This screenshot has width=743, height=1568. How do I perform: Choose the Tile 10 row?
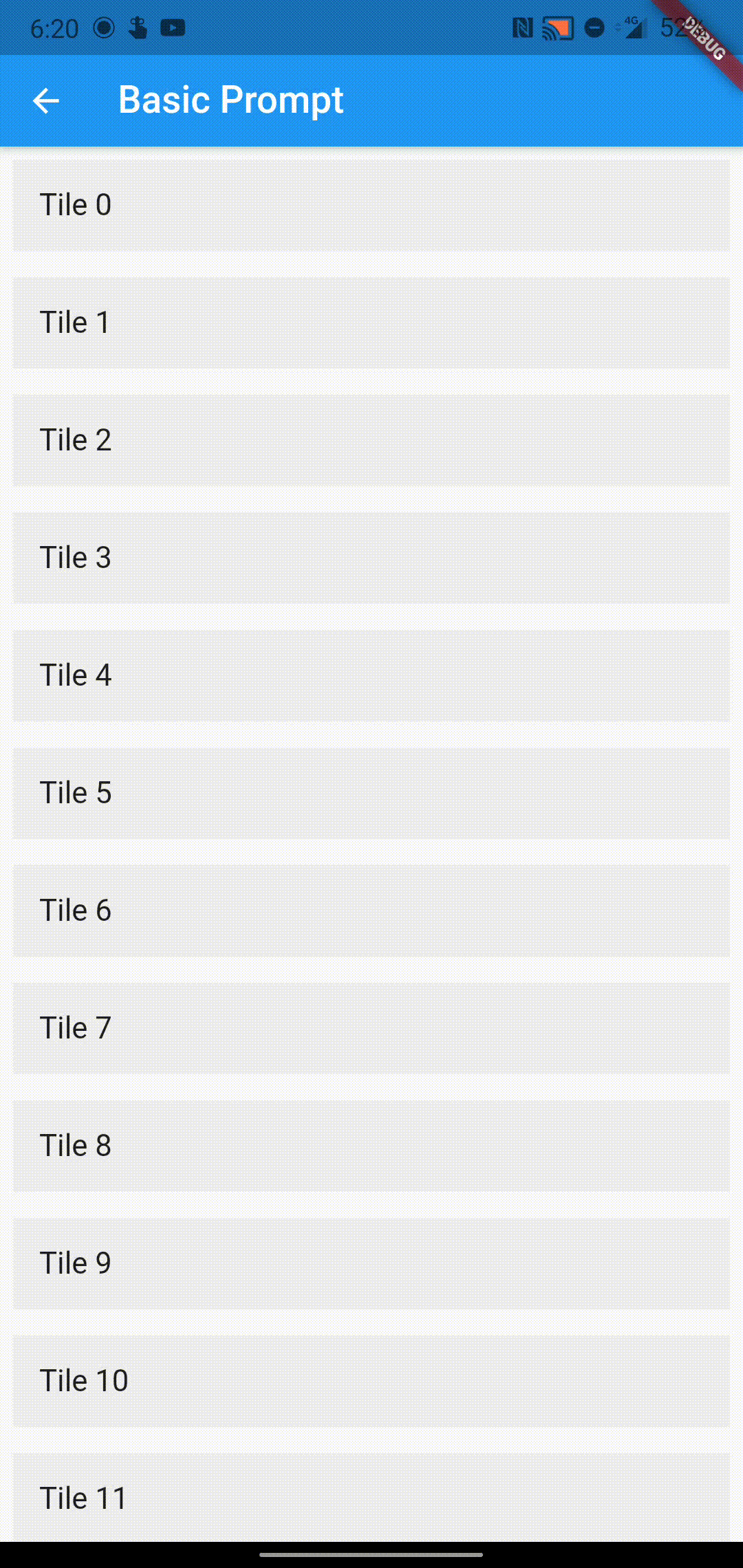371,1381
